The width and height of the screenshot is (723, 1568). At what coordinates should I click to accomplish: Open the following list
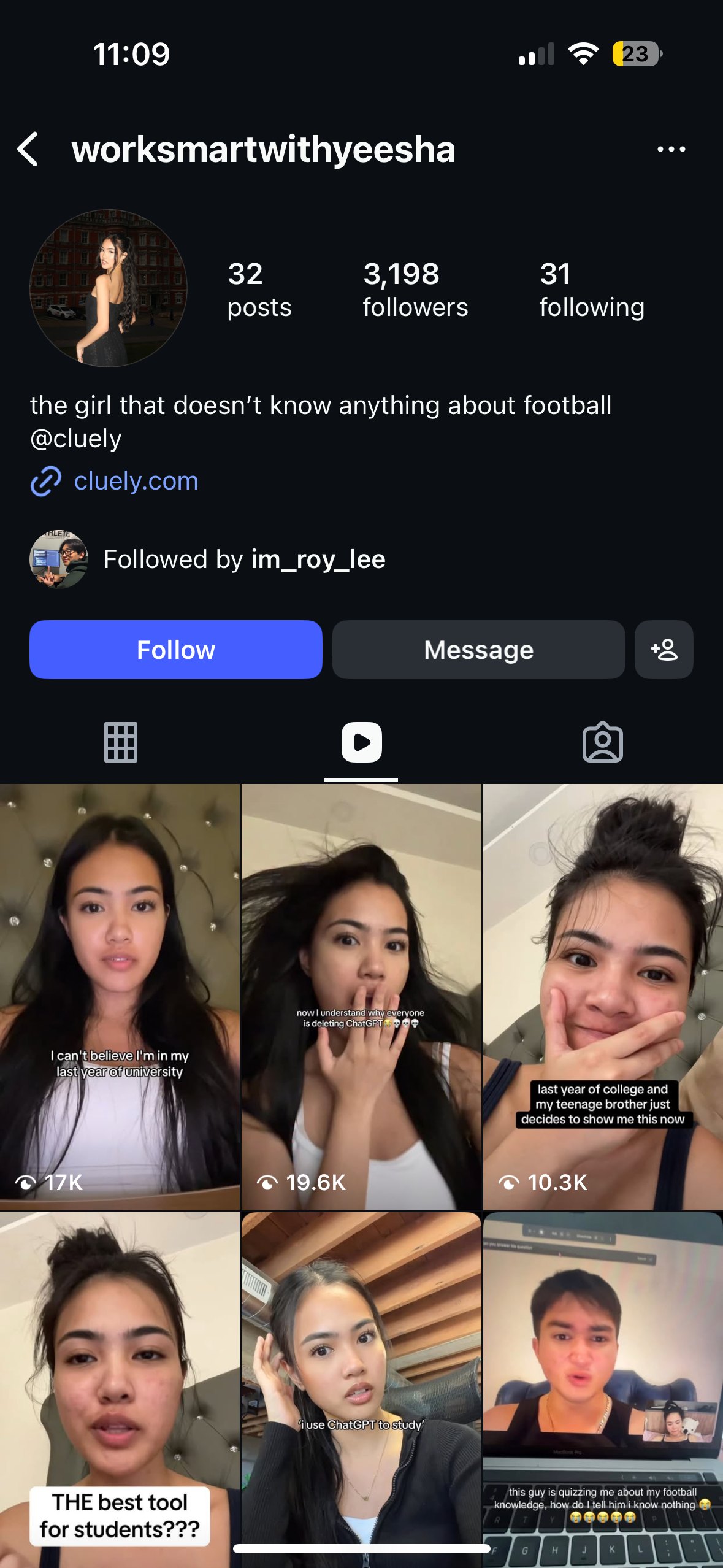[591, 290]
